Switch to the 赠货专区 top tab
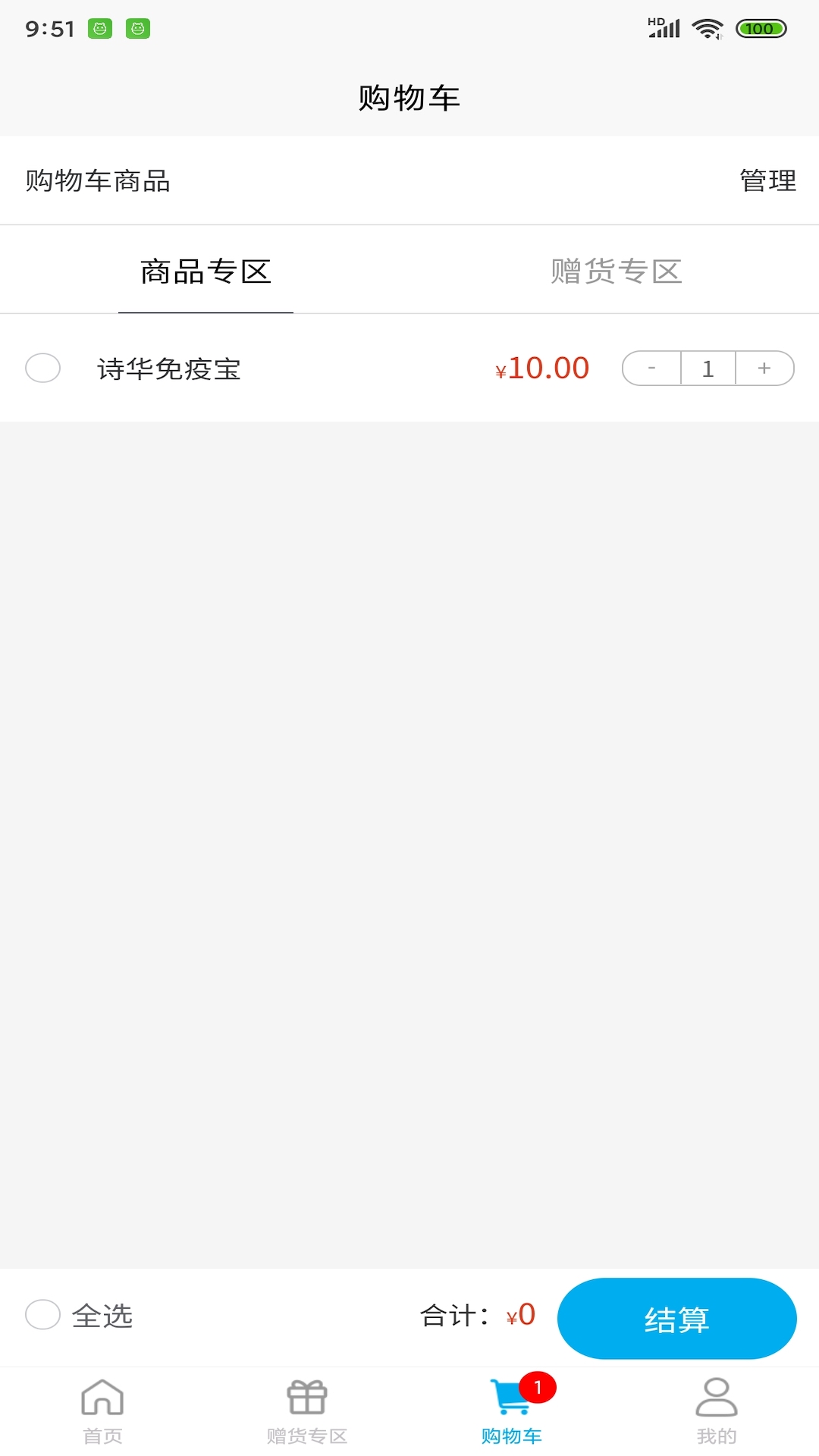This screenshot has width=819, height=1456. (616, 271)
